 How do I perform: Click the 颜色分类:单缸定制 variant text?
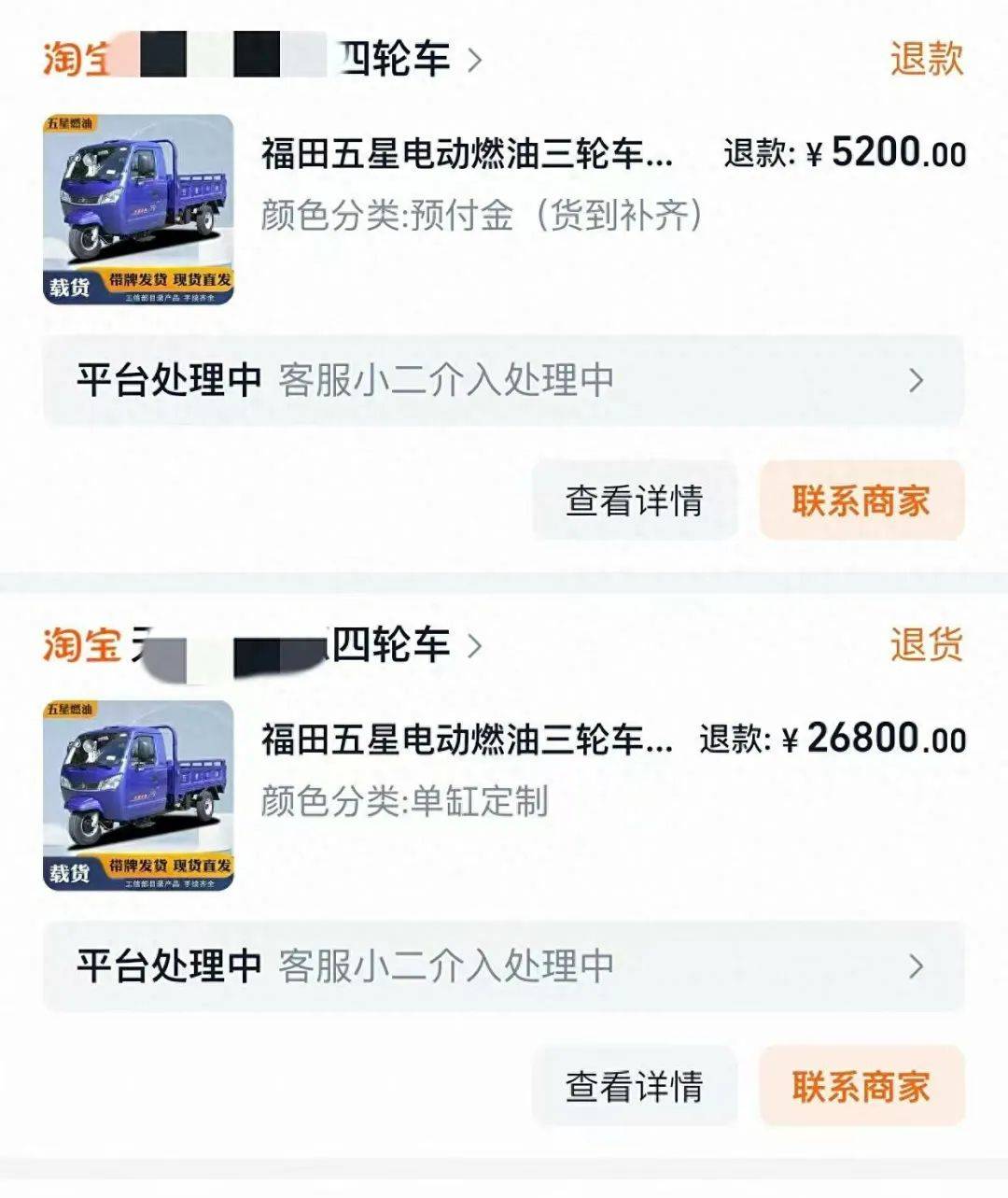407,798
